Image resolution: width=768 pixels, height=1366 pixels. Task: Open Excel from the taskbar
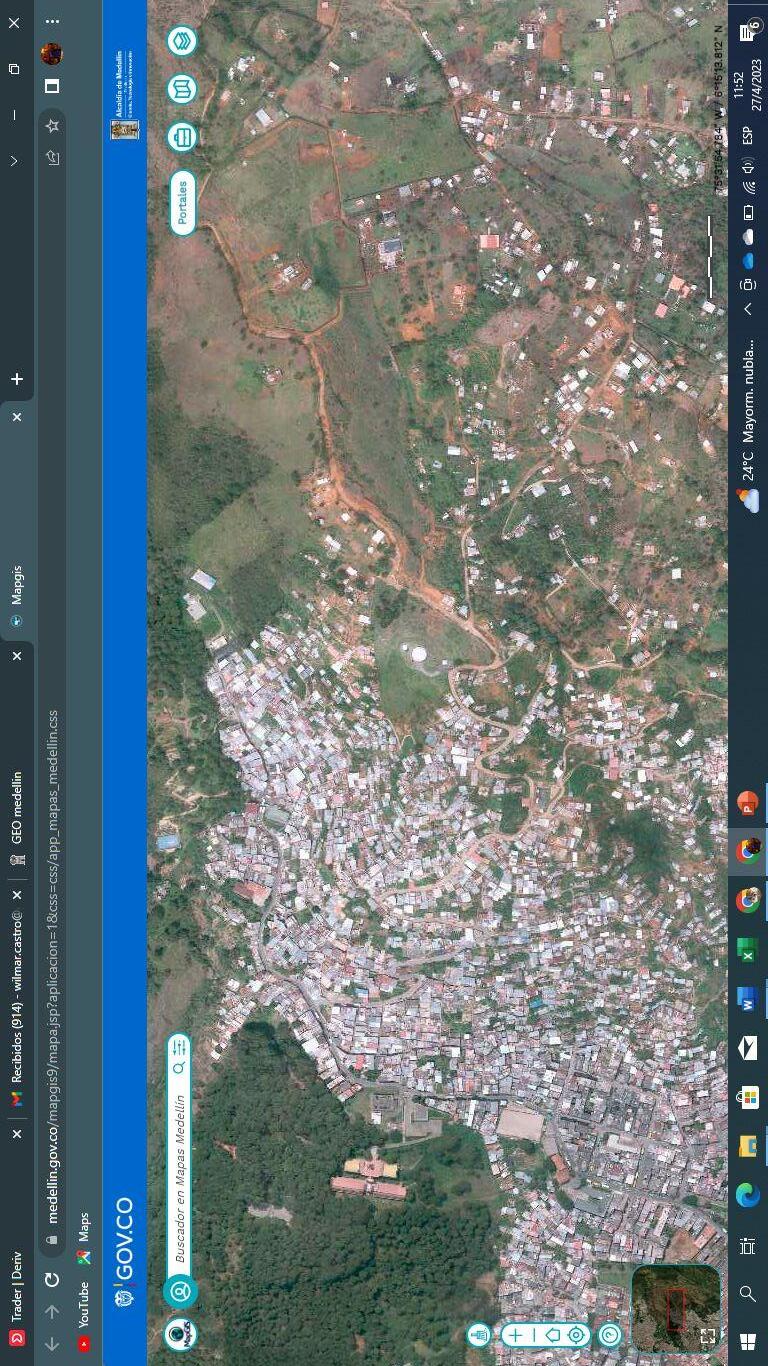point(748,950)
